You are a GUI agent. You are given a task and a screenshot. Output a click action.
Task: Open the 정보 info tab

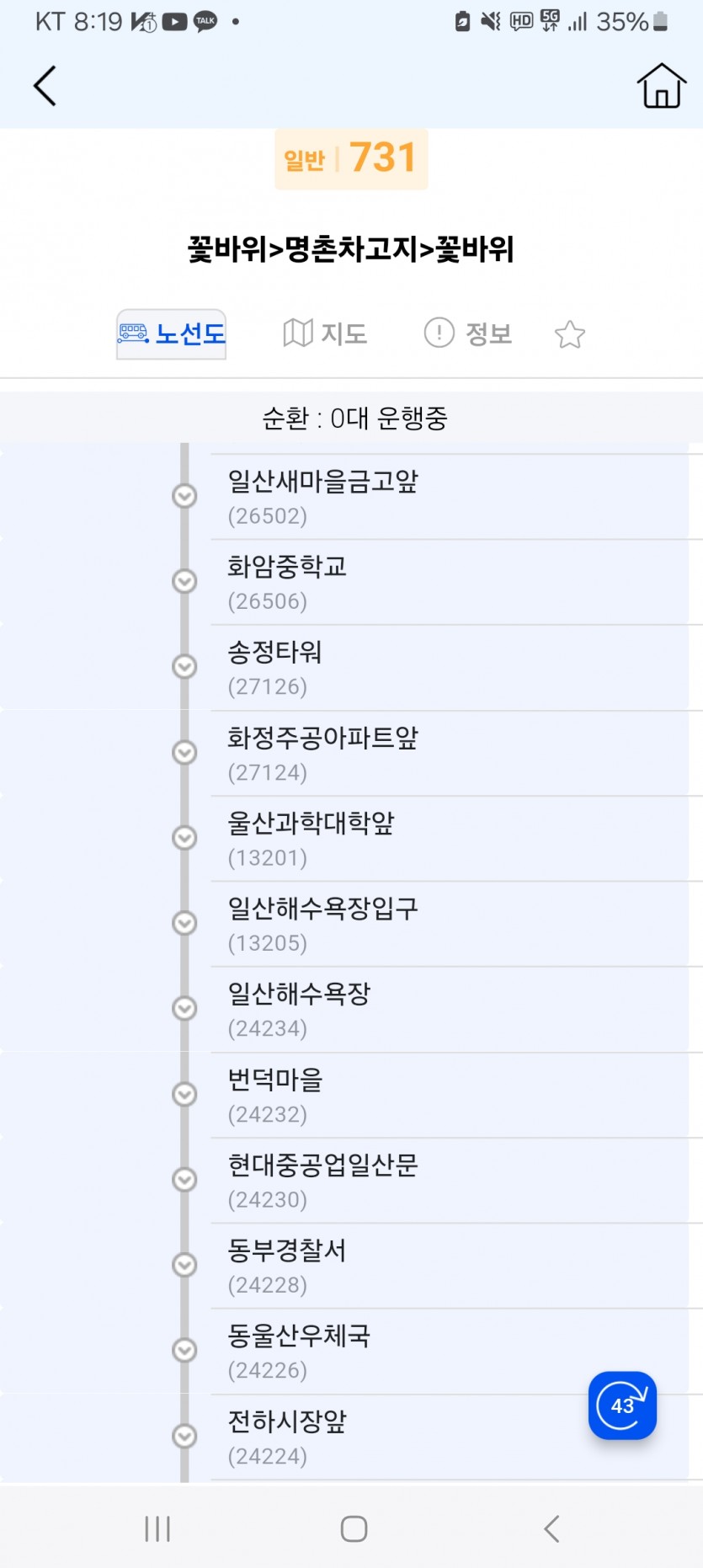point(468,333)
